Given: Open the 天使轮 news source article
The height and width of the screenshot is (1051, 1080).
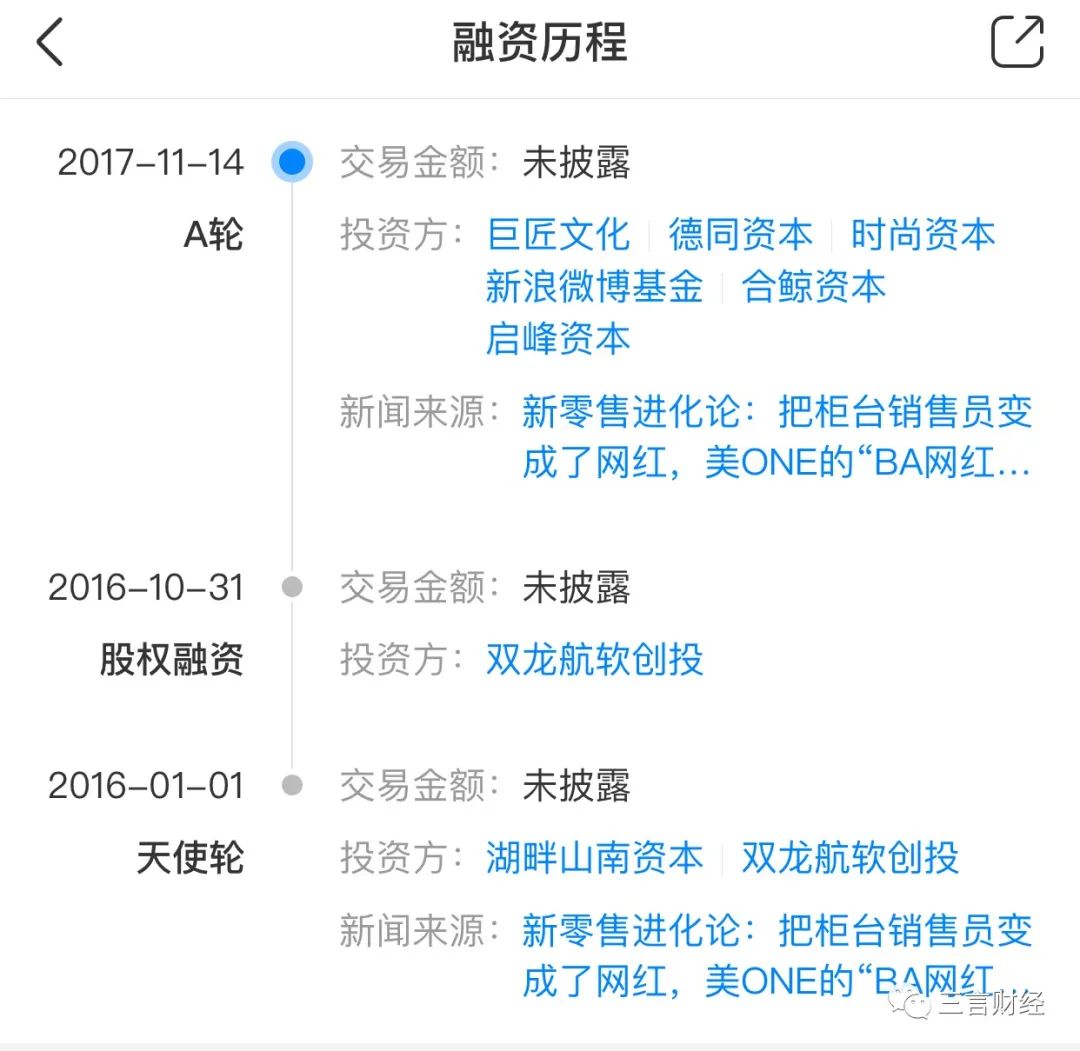Looking at the screenshot, I should [776, 956].
